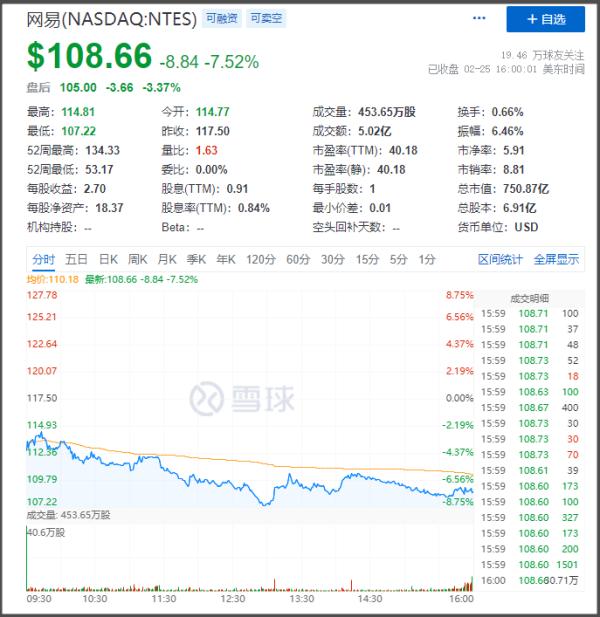600x617 pixels.
Task: Open the 月K monthly chart tab
Action: (167, 259)
